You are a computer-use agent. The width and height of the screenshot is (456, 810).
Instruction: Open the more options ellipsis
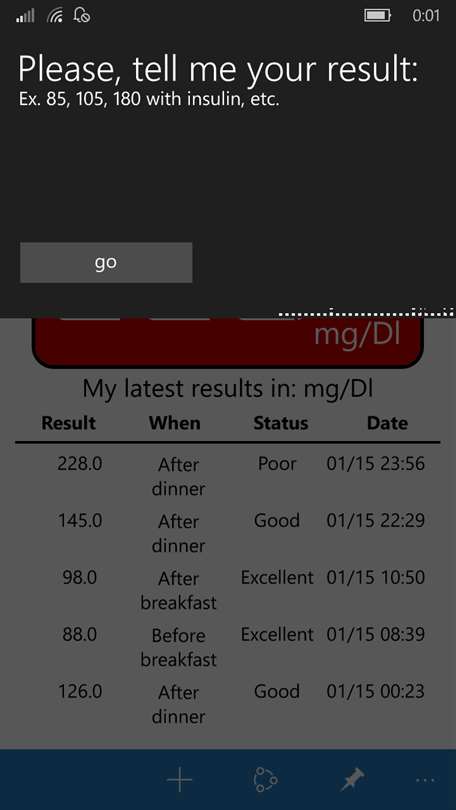click(x=425, y=780)
